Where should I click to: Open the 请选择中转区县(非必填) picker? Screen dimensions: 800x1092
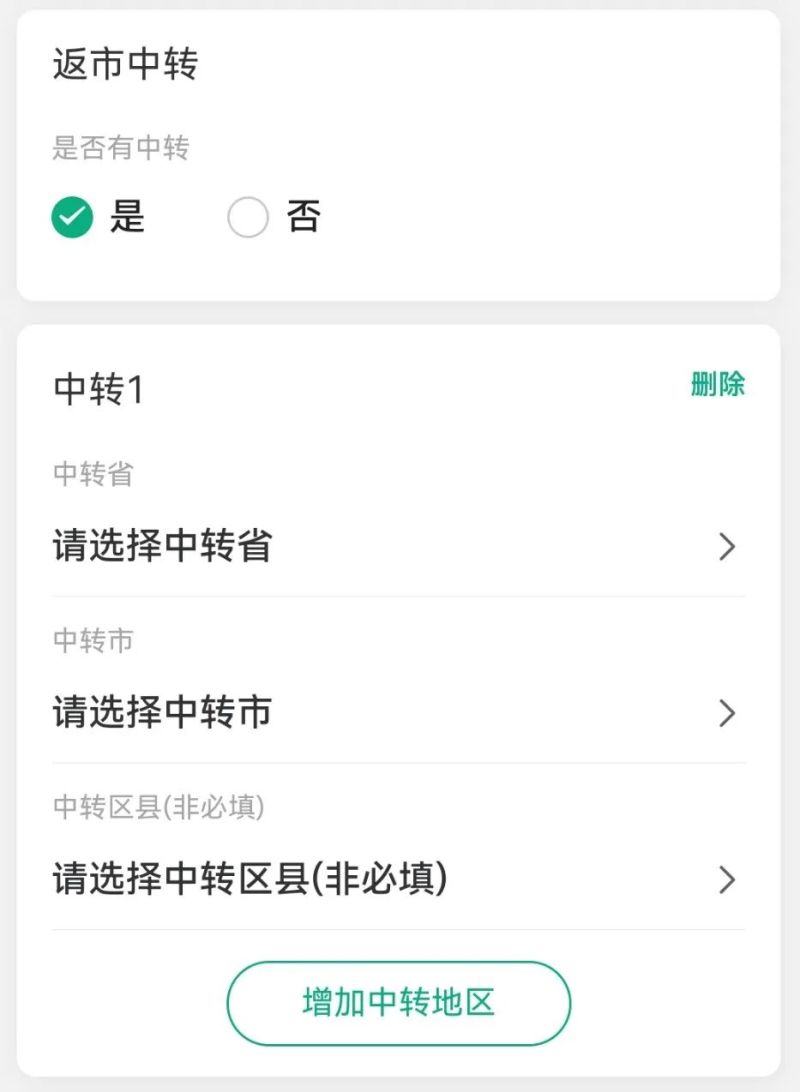(x=398, y=880)
